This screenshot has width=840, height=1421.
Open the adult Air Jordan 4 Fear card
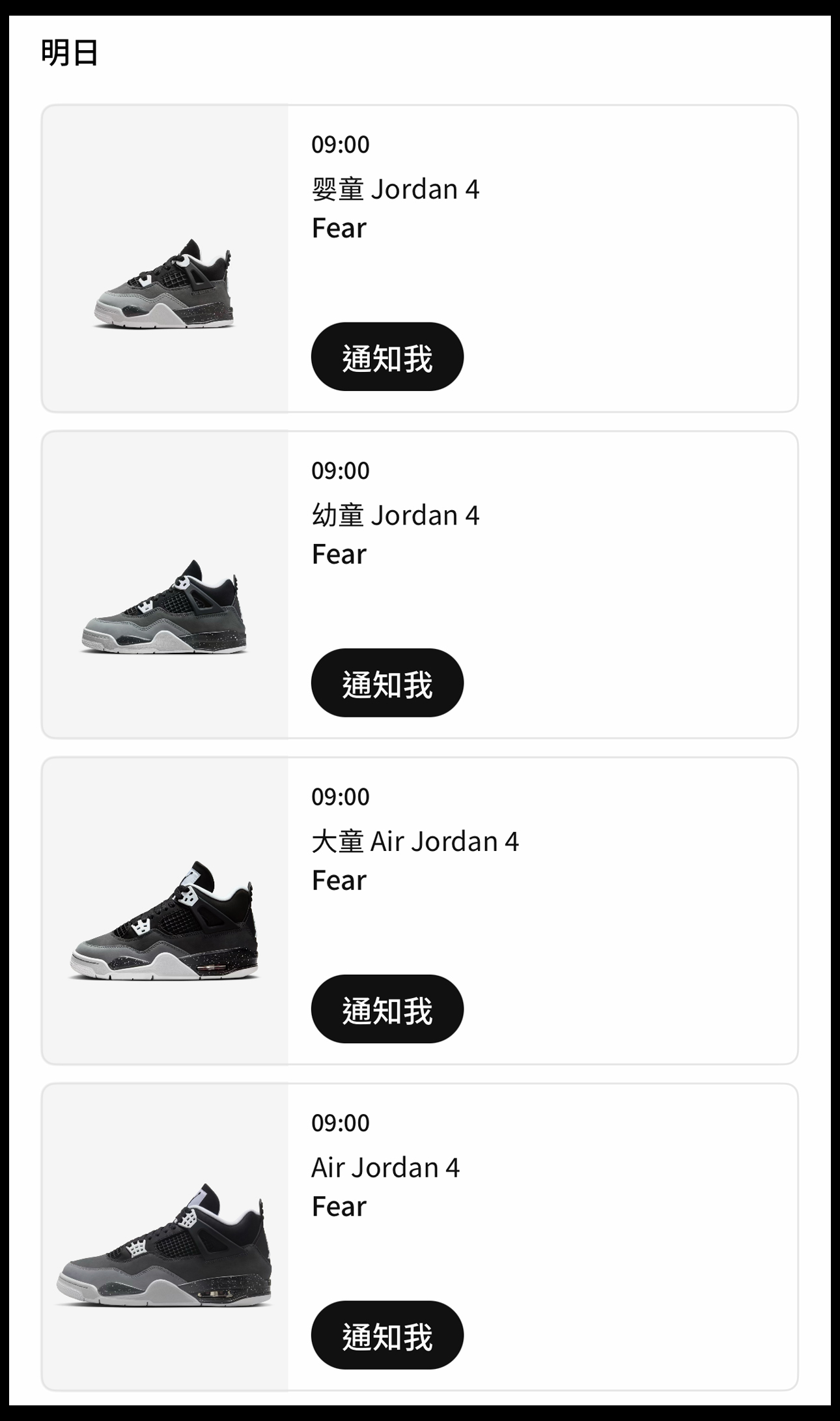click(x=165, y=1237)
